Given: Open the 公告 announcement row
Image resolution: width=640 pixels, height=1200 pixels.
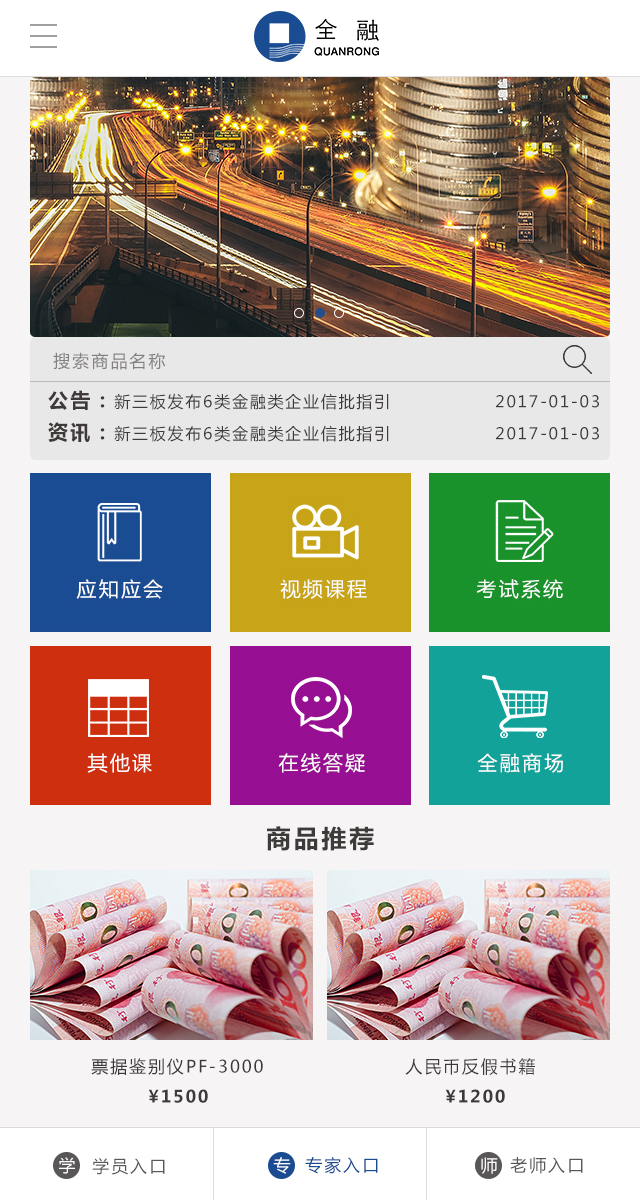Looking at the screenshot, I should click(320, 402).
